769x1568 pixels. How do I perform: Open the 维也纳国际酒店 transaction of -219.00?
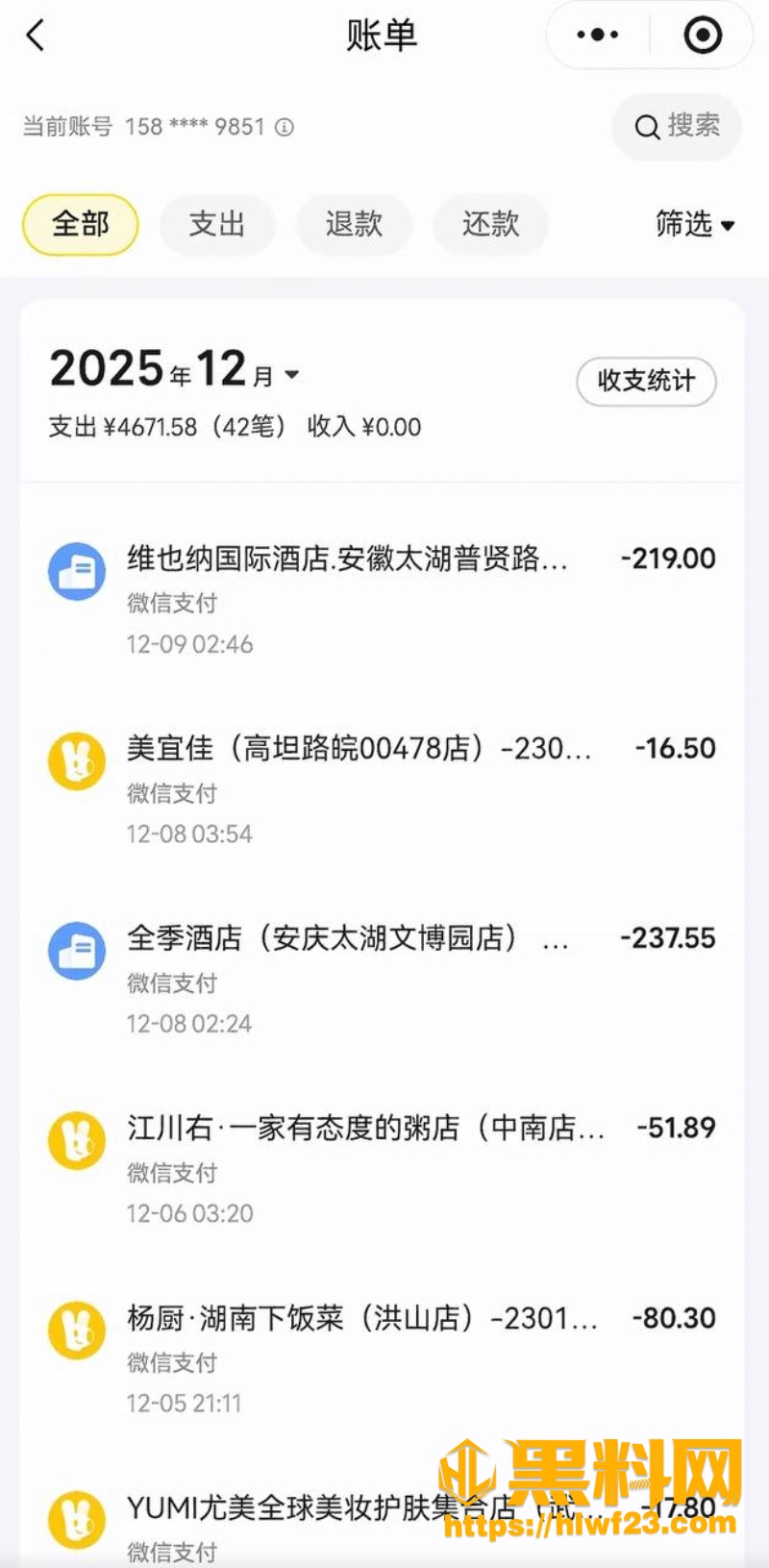click(383, 599)
